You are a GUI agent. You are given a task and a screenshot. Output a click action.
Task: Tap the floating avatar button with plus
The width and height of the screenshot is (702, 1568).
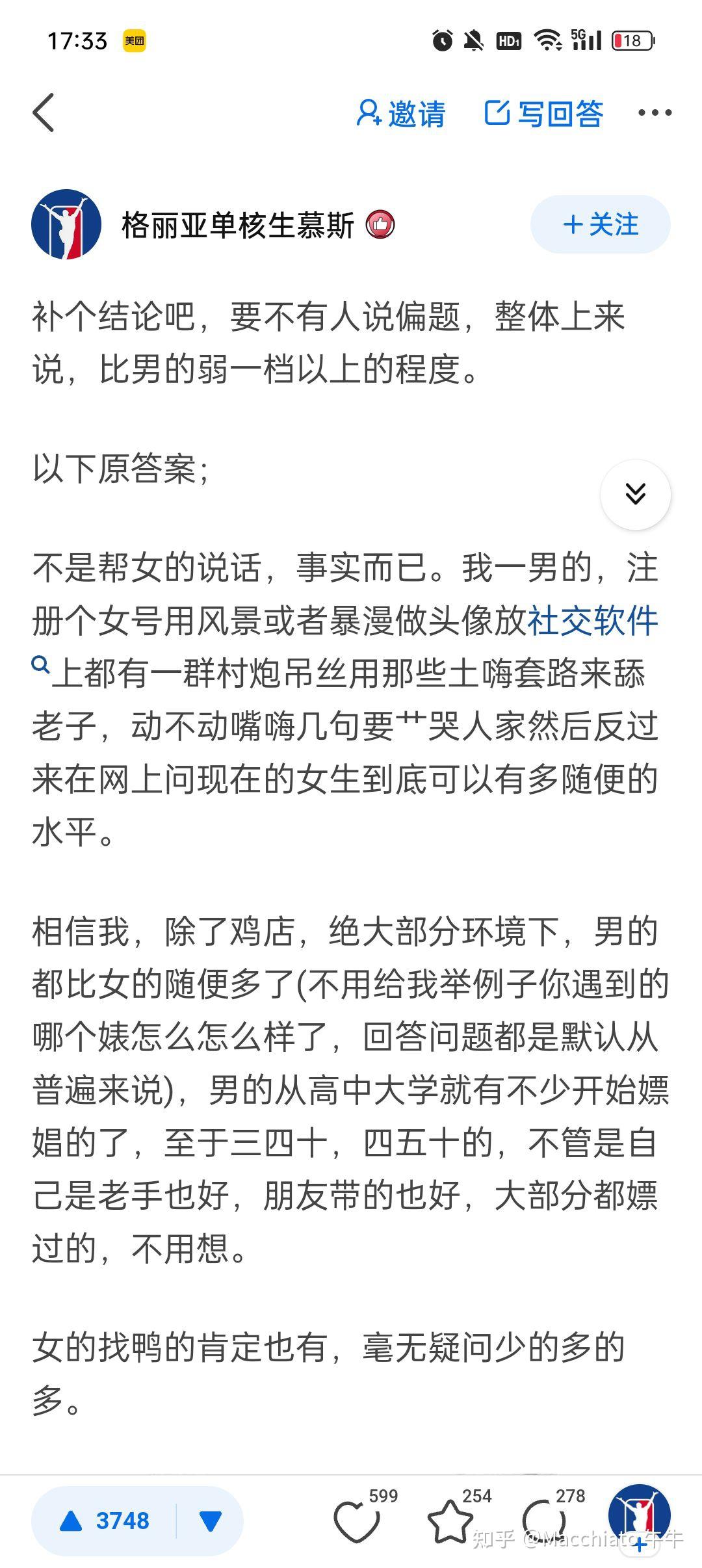(x=639, y=1519)
